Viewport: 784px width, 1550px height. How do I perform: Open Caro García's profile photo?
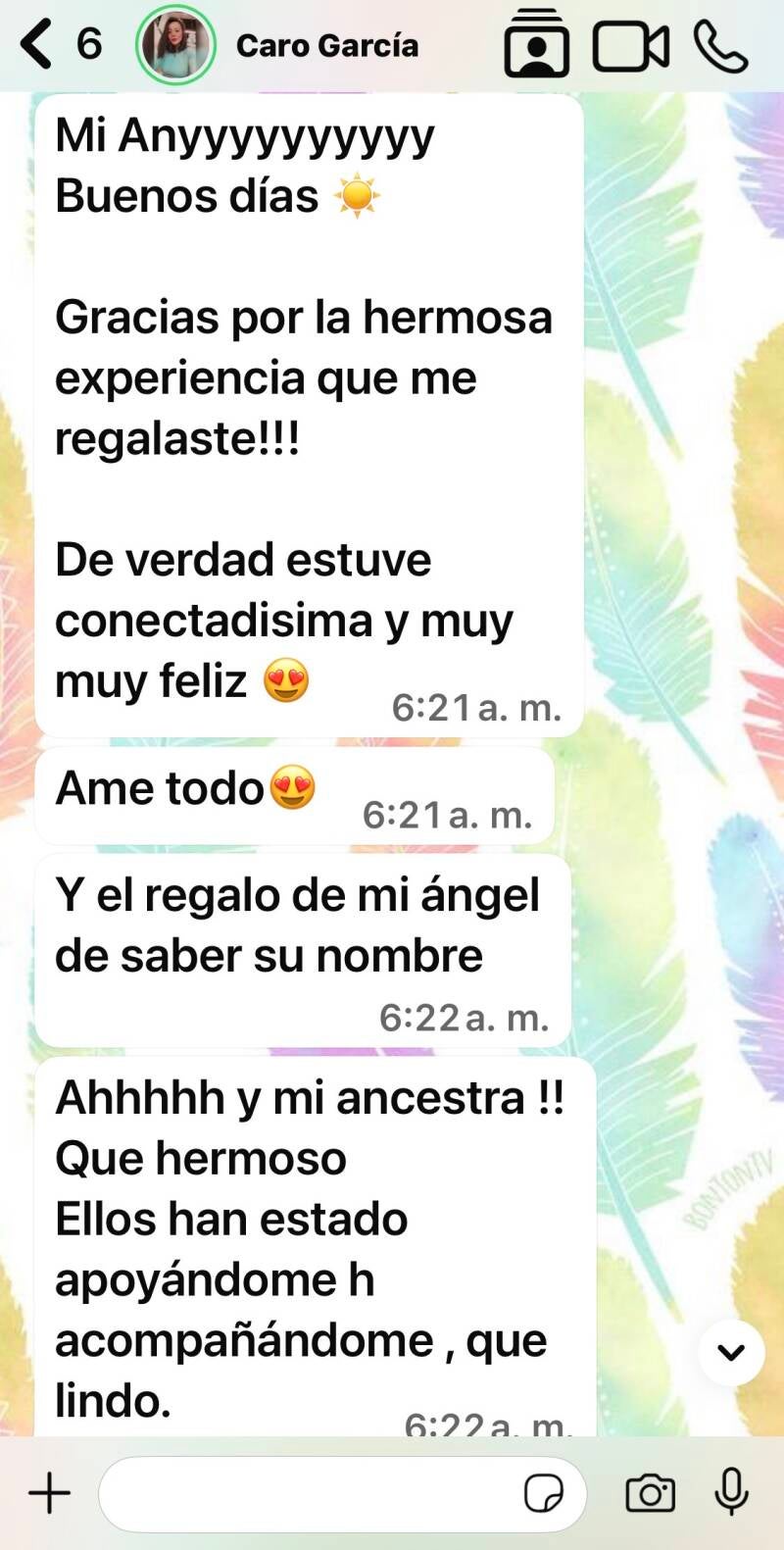(x=176, y=45)
